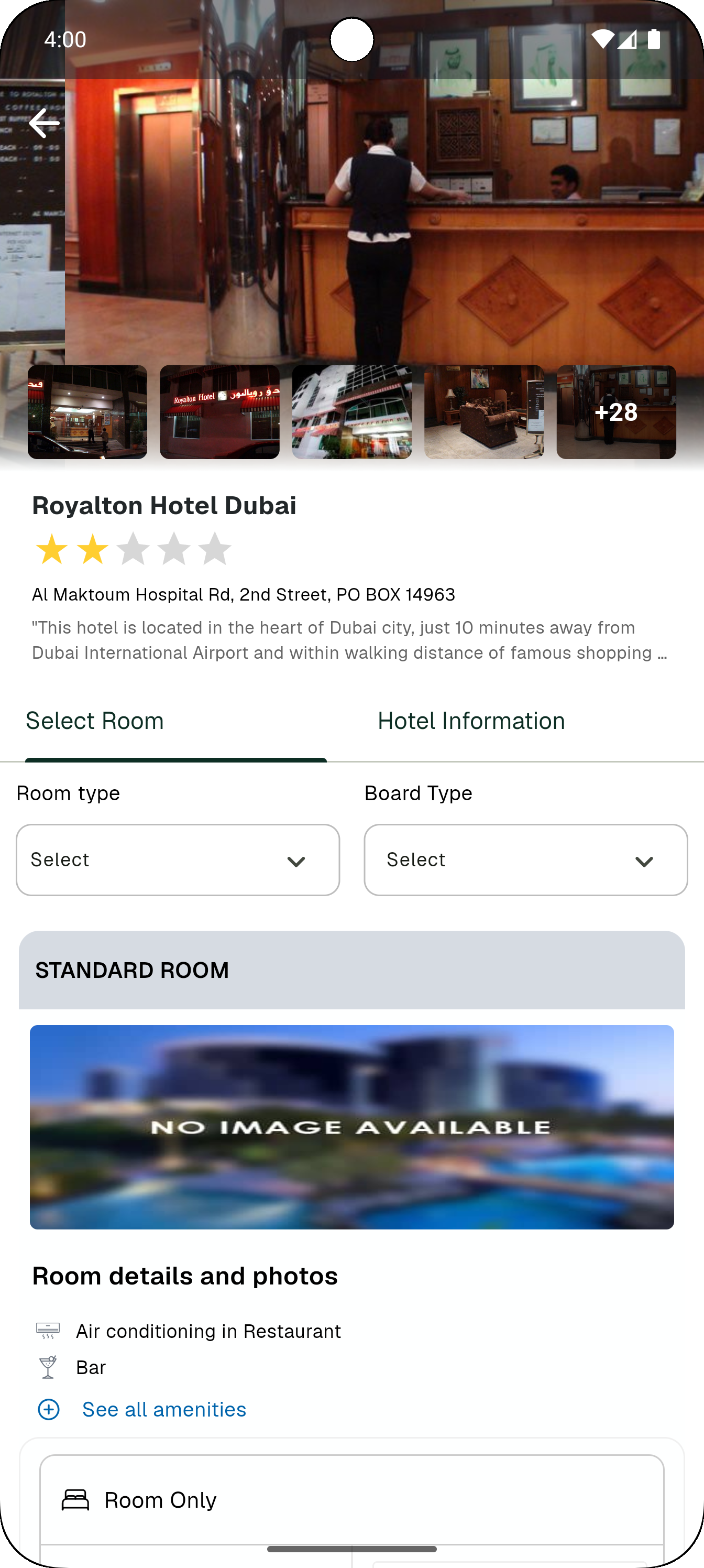Tap See all amenities link

pyautogui.click(x=163, y=1409)
